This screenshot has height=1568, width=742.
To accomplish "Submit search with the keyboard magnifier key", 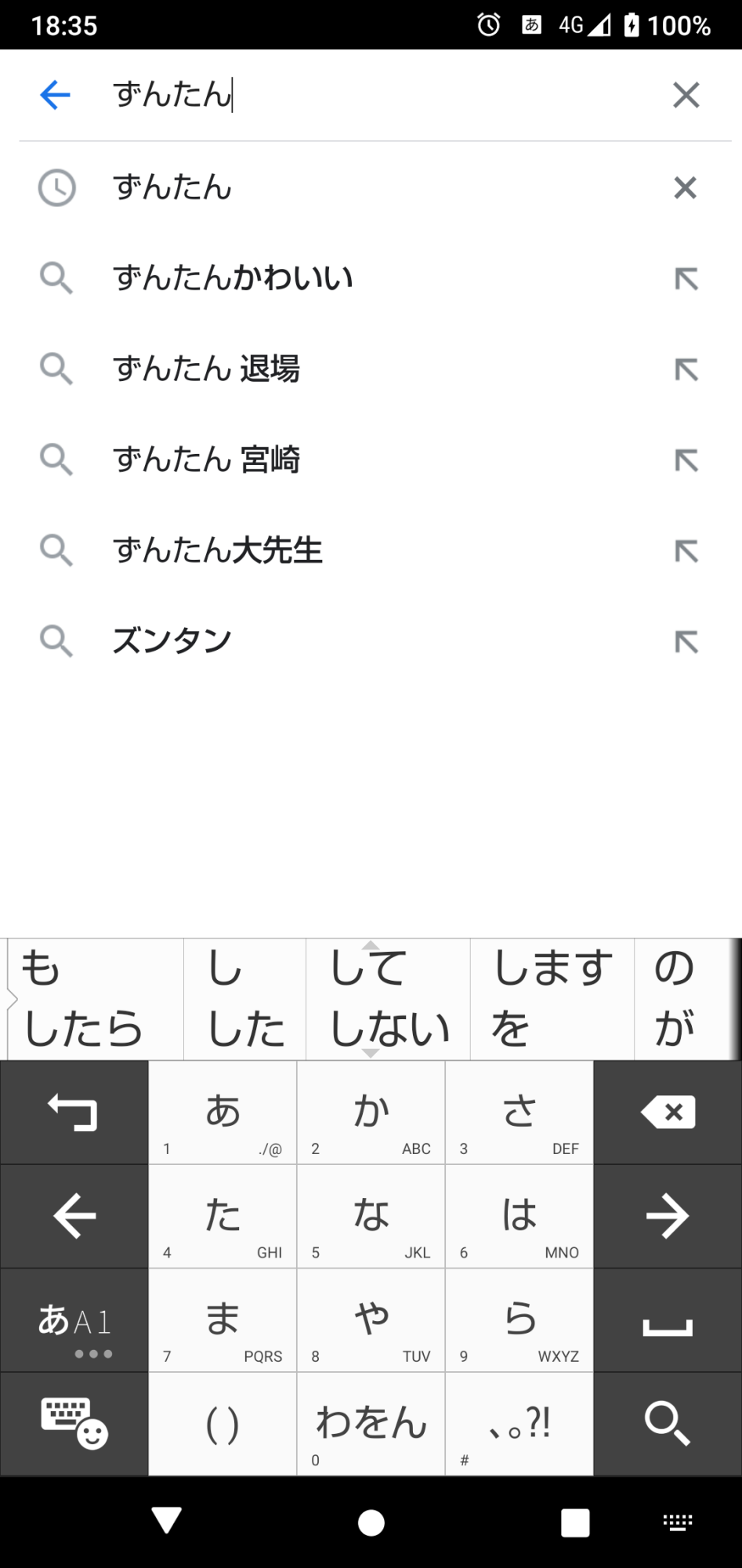I will (x=668, y=1423).
